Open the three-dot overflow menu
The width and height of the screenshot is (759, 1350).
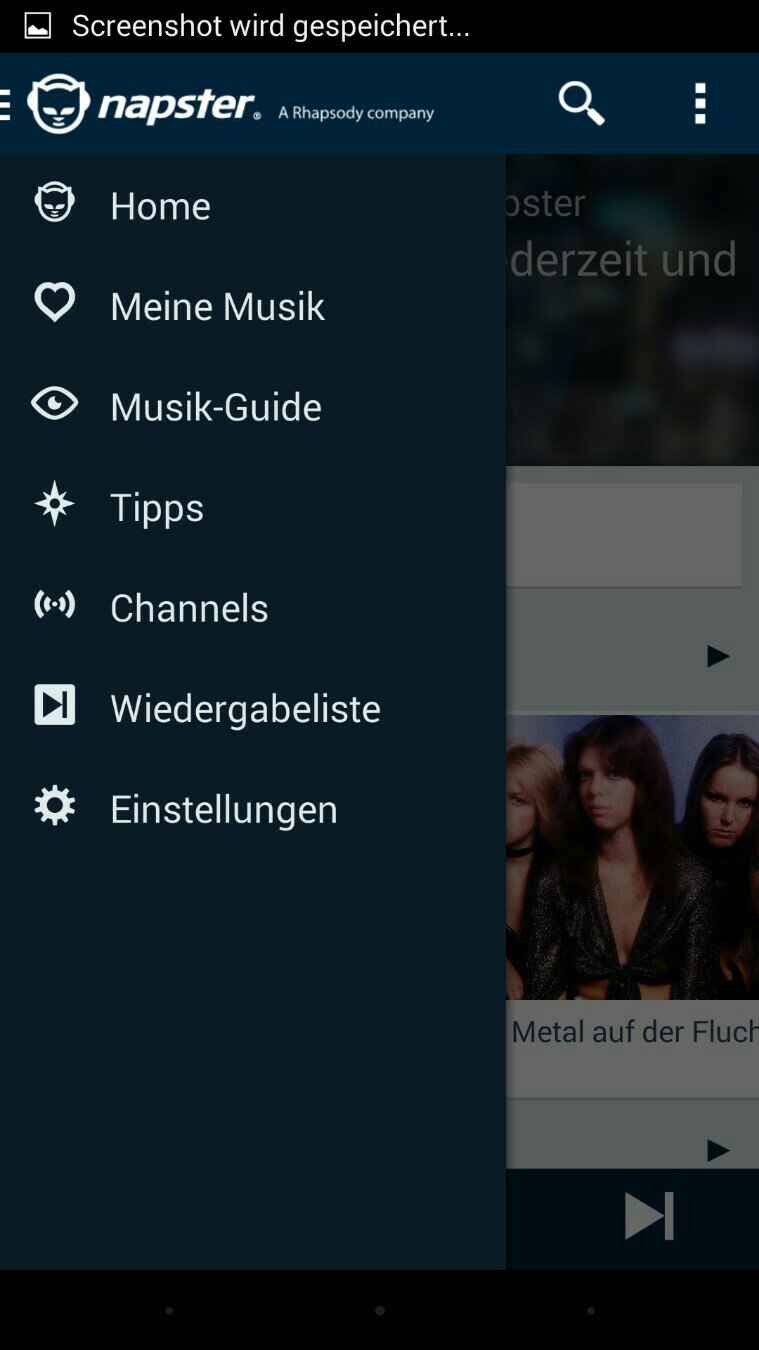click(x=700, y=103)
